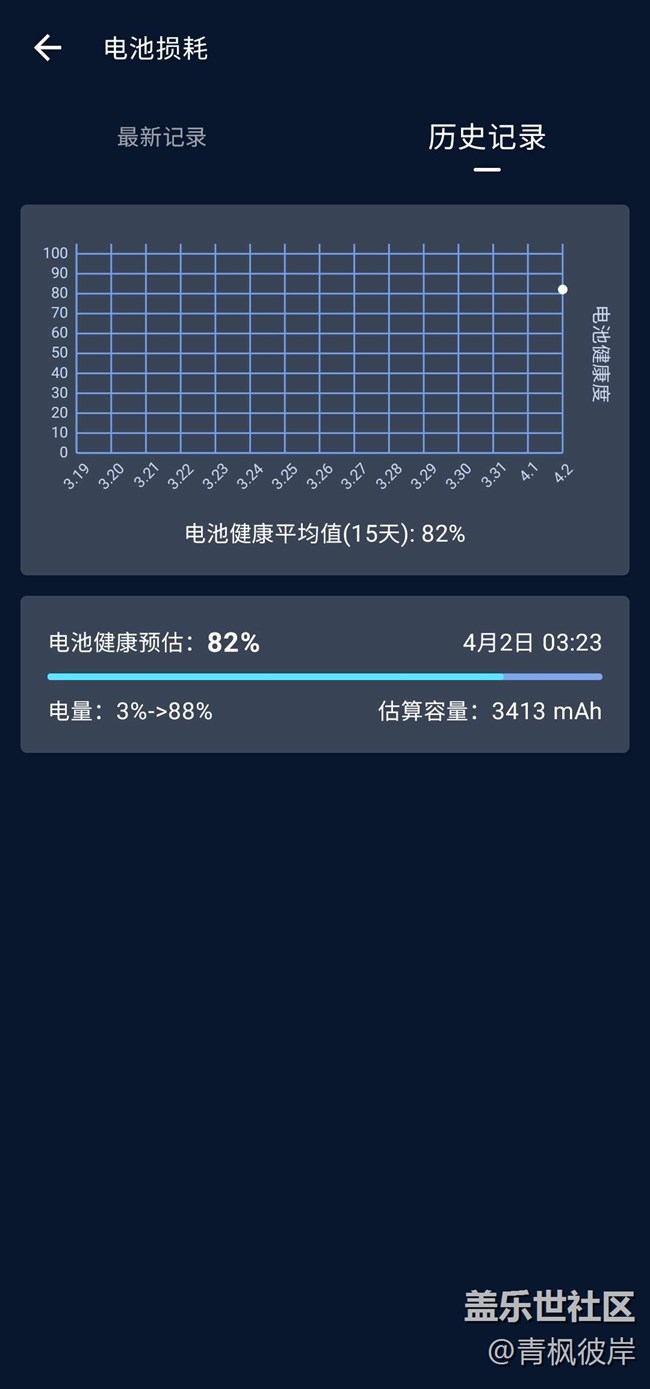Select the 历史记录 tab
The width and height of the screenshot is (650, 1389).
(487, 137)
